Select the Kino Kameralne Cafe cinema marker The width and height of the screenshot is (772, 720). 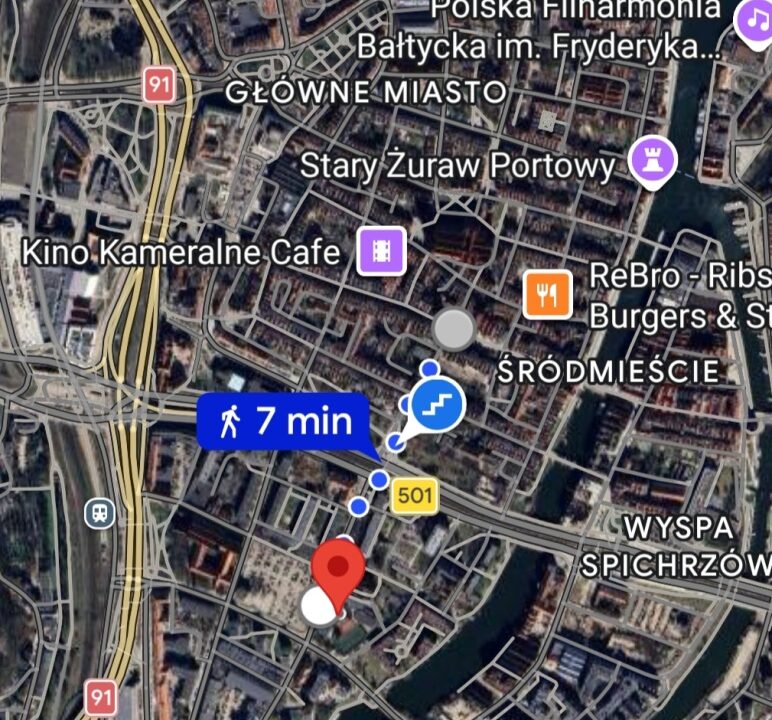pos(381,251)
